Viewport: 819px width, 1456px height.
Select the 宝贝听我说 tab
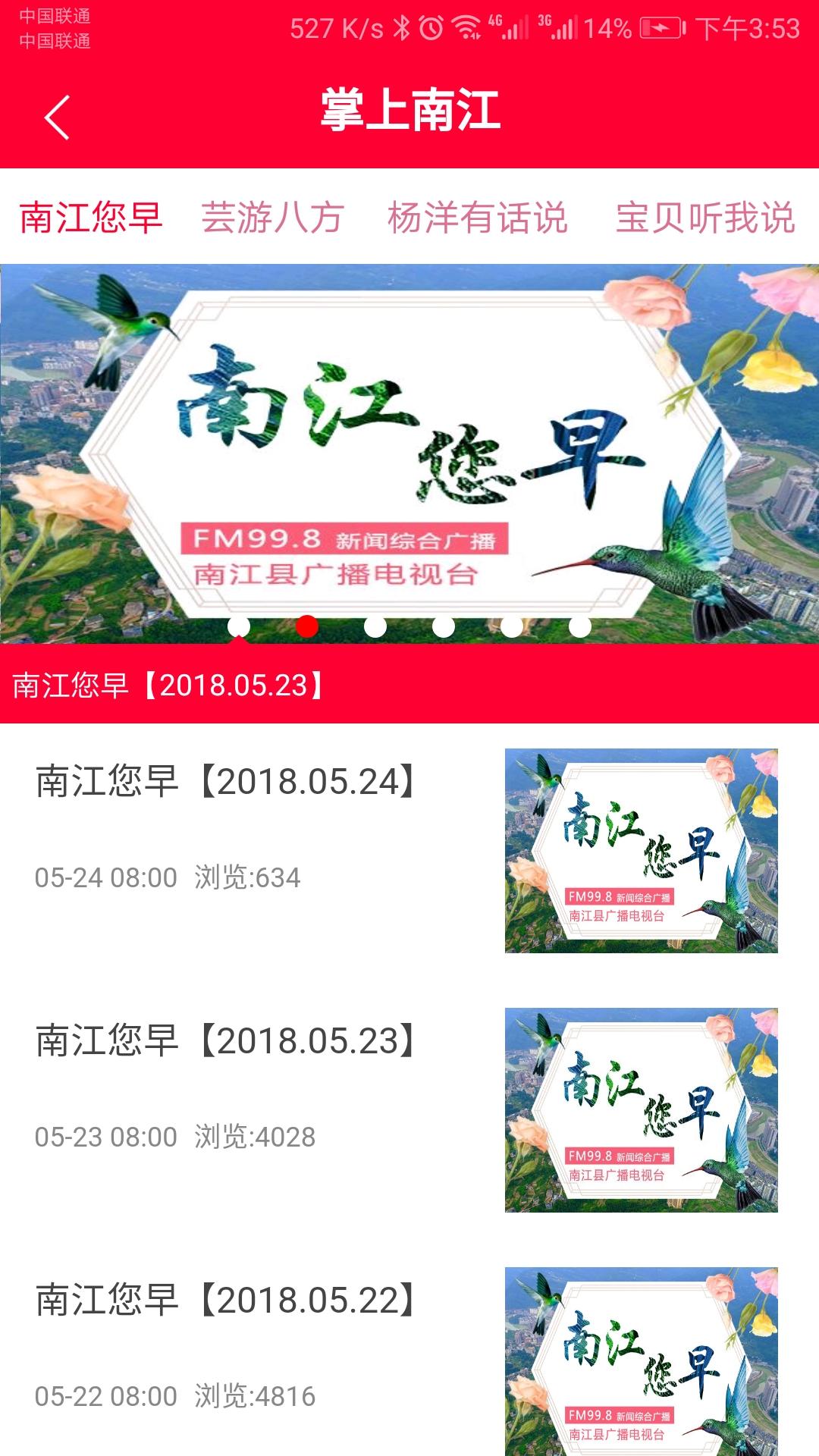coord(705,218)
